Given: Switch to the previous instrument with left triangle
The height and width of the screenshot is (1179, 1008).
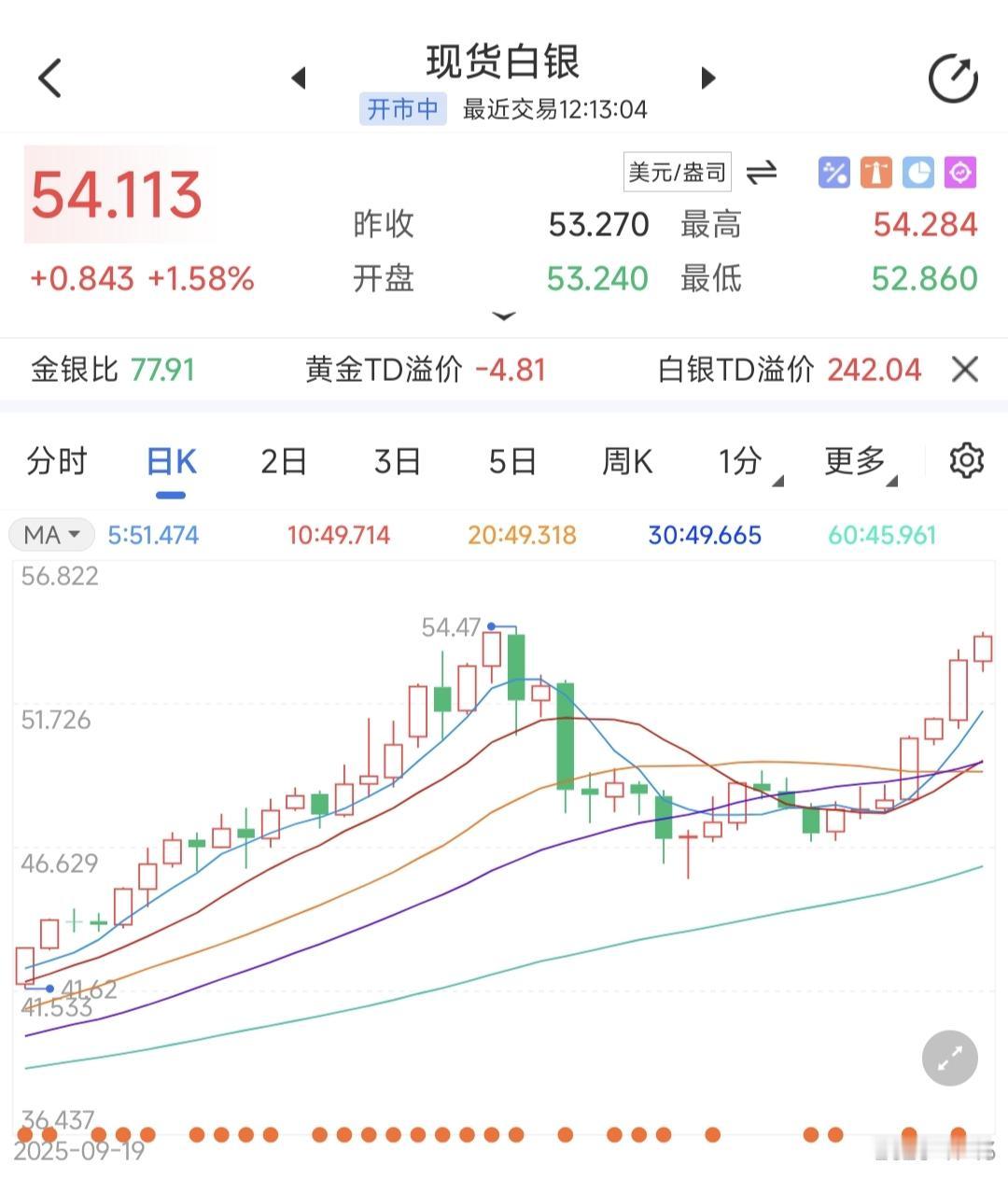Looking at the screenshot, I should (x=299, y=77).
